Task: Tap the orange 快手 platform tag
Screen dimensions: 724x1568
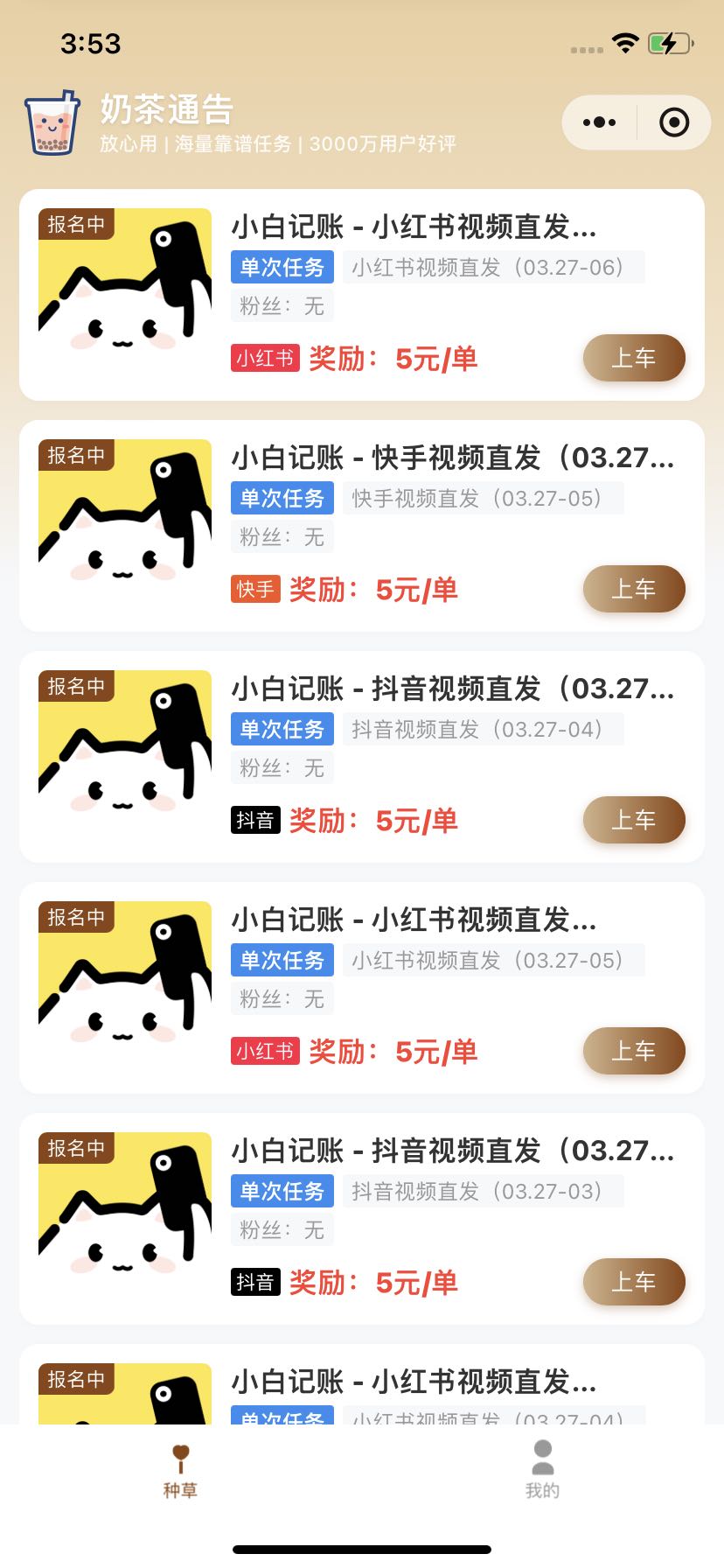Action: [254, 590]
